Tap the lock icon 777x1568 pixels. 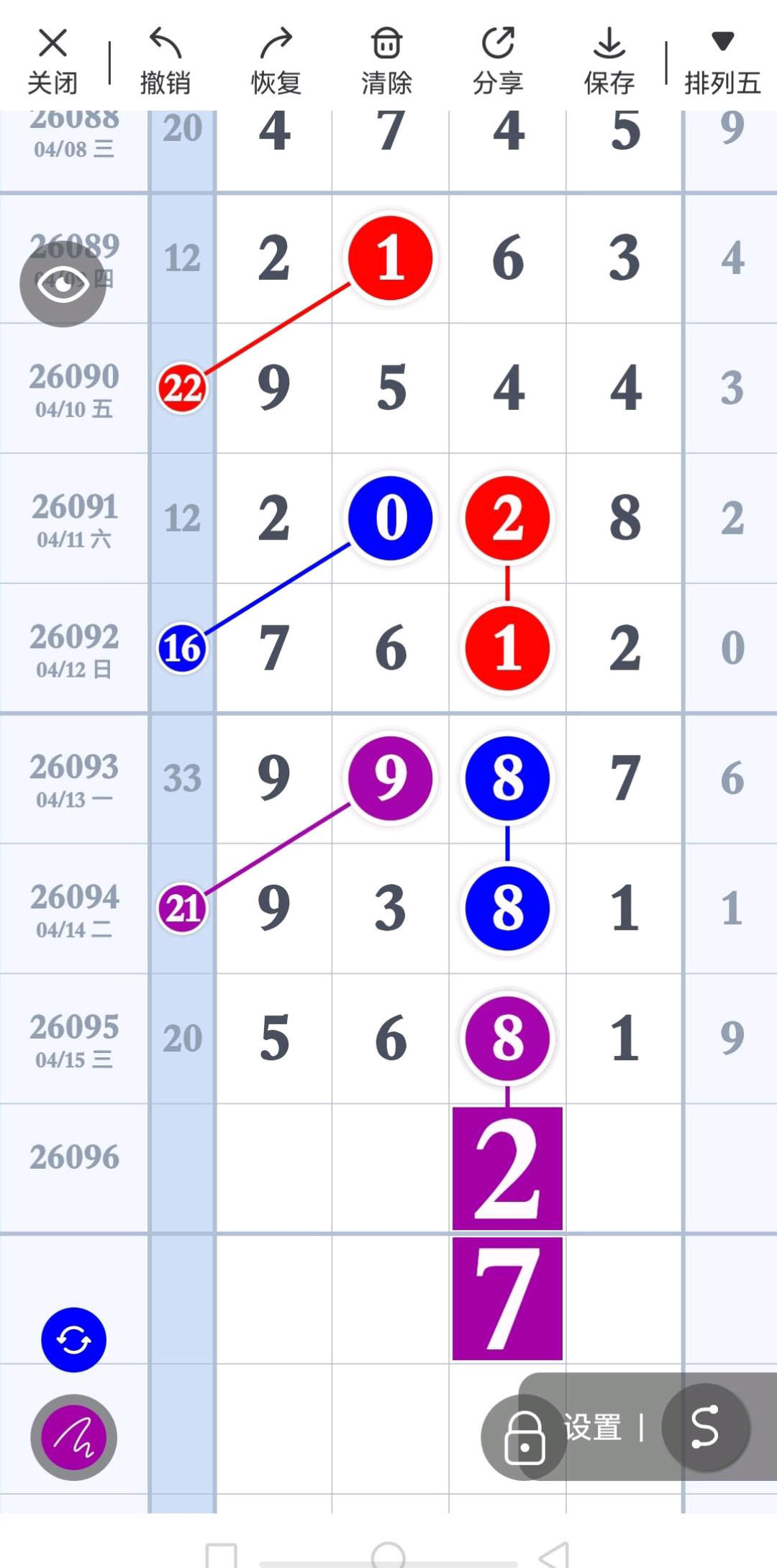tap(524, 1437)
